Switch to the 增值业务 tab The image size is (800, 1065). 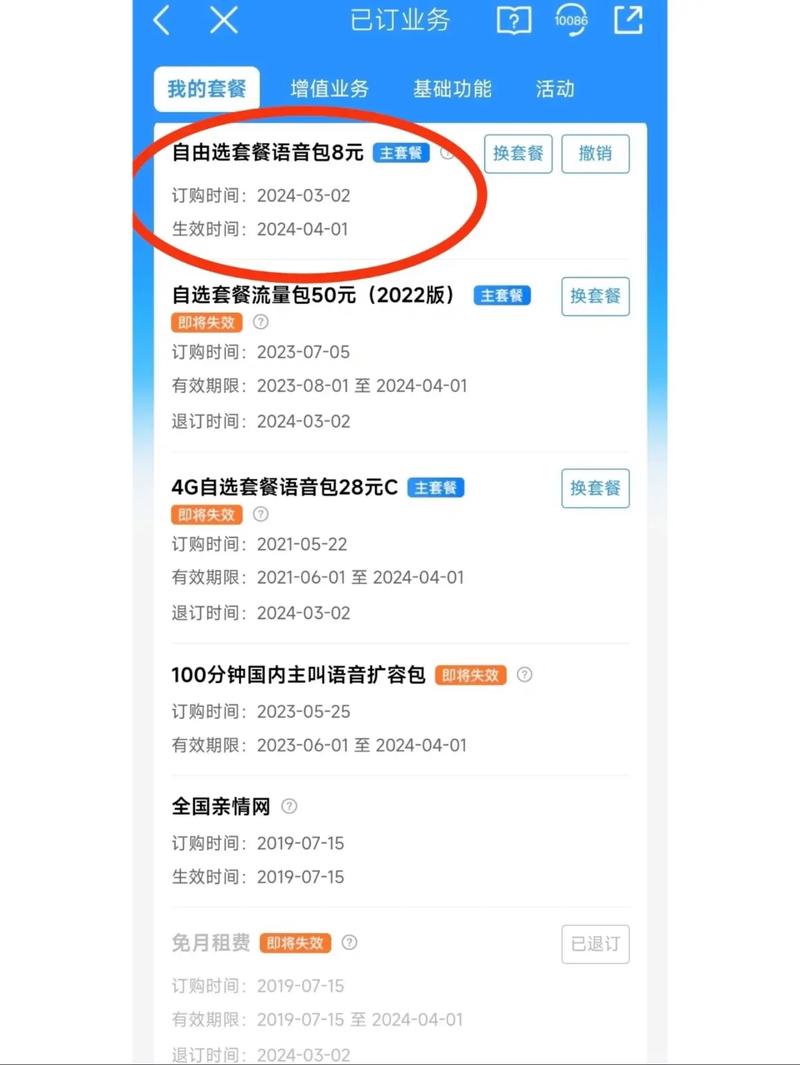tap(329, 89)
